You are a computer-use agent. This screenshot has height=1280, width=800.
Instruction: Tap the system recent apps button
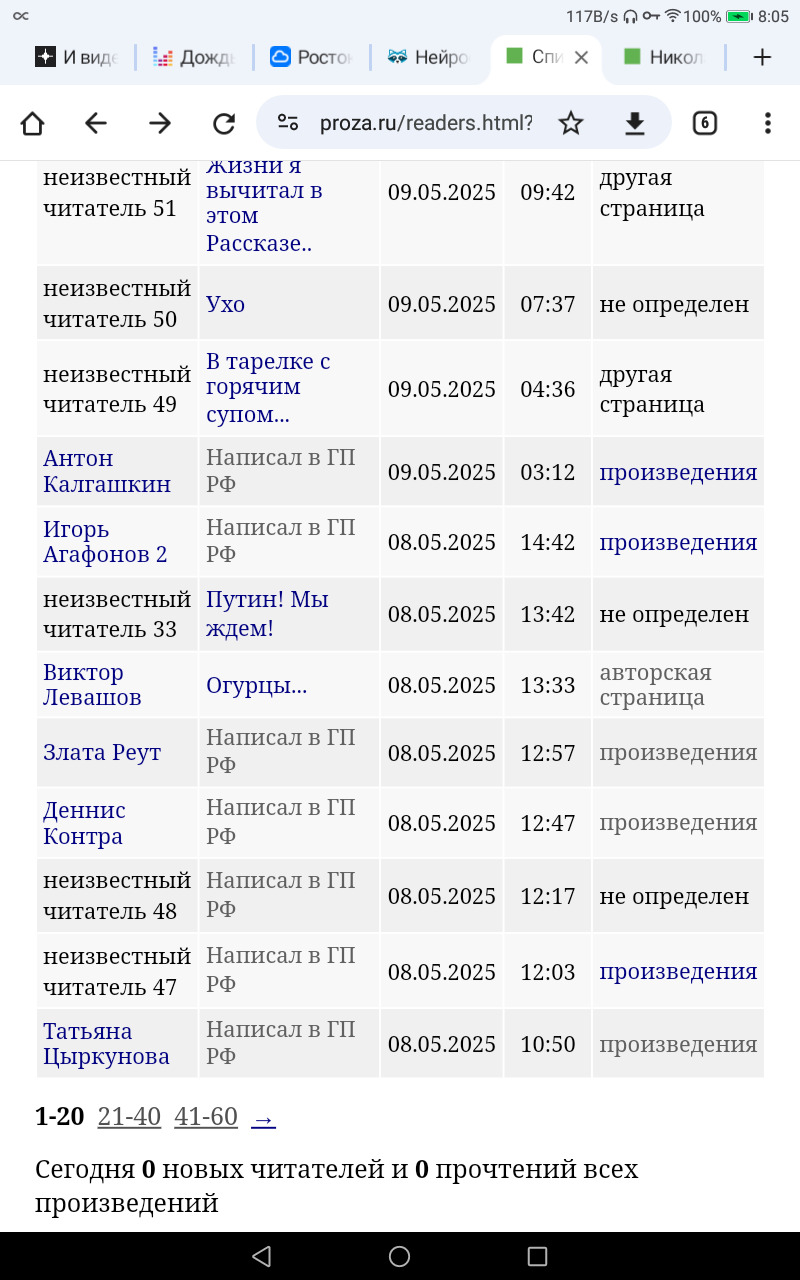[537, 1256]
